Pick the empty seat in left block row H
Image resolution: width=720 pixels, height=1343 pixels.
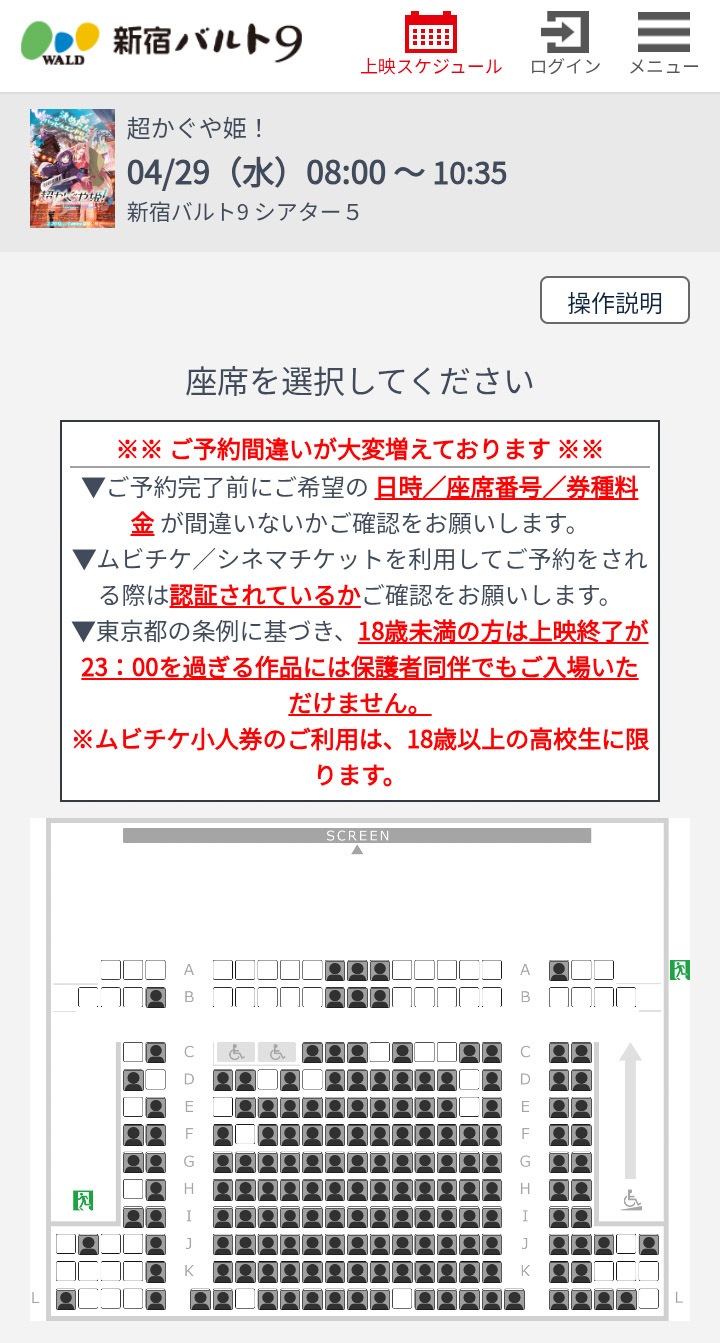click(133, 1189)
